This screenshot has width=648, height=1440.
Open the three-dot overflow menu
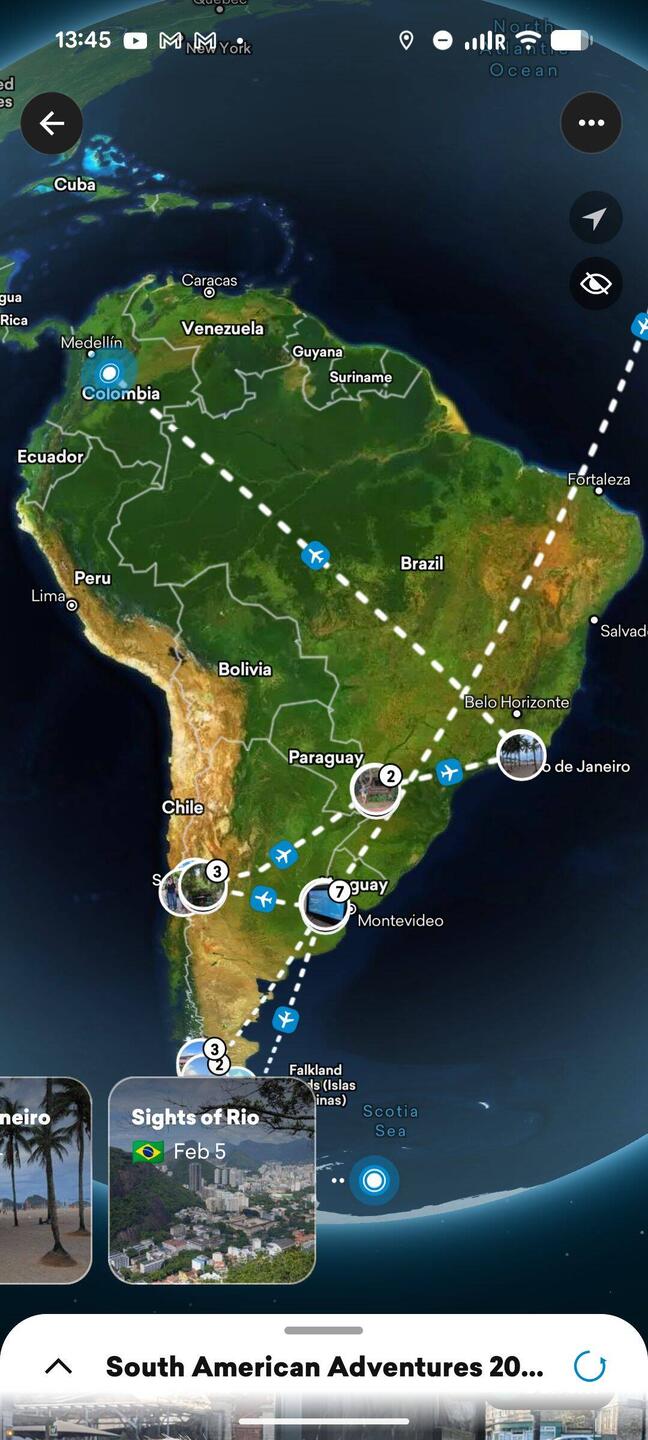[591, 123]
